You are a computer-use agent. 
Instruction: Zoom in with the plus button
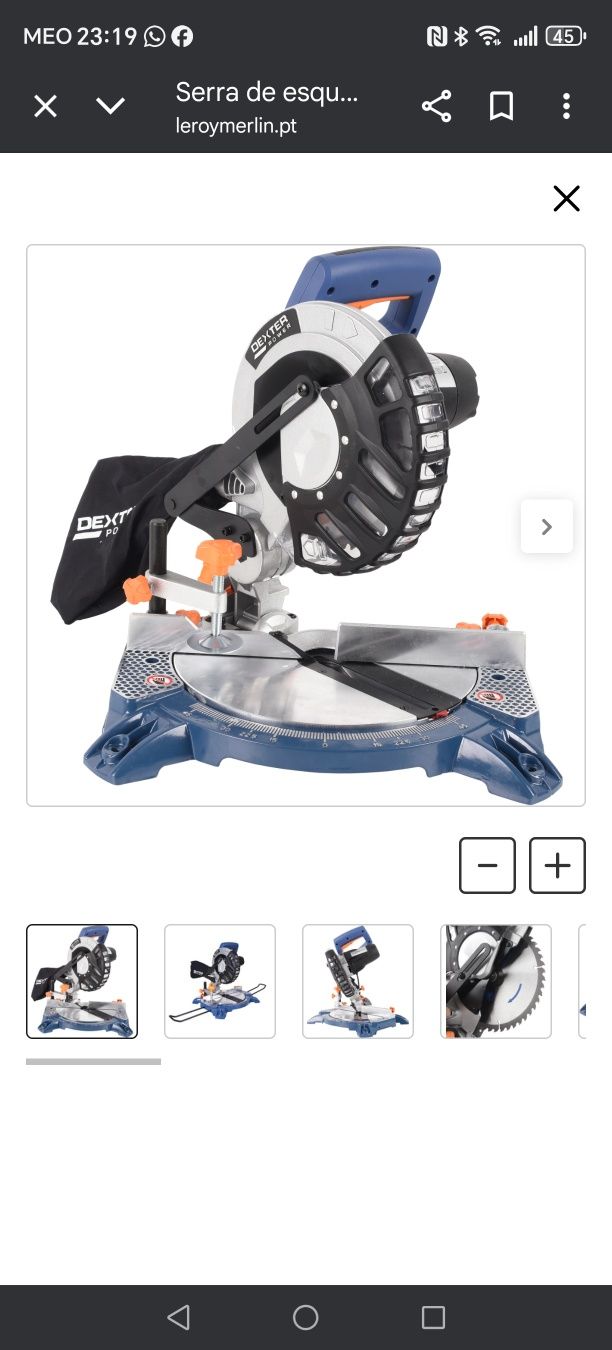pyautogui.click(x=557, y=865)
